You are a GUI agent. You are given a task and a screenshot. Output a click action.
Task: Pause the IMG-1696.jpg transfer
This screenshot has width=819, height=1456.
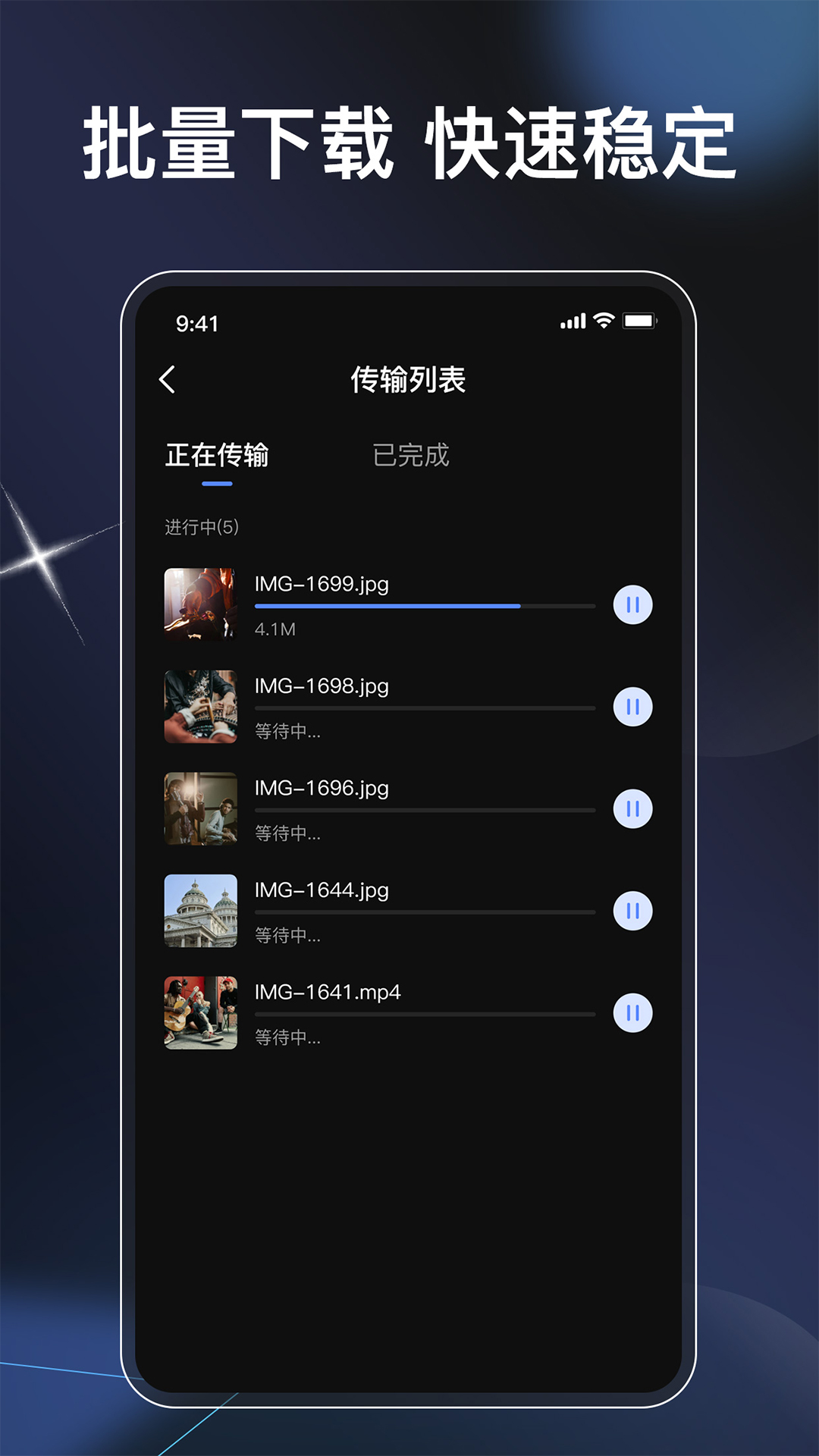(x=632, y=810)
